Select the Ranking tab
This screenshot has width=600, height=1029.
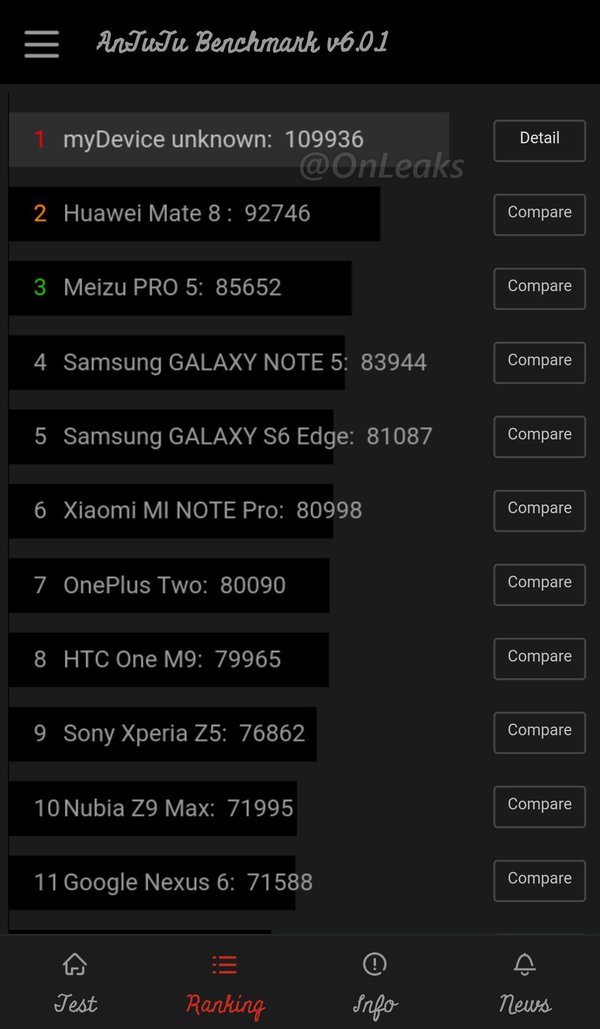coord(225,983)
